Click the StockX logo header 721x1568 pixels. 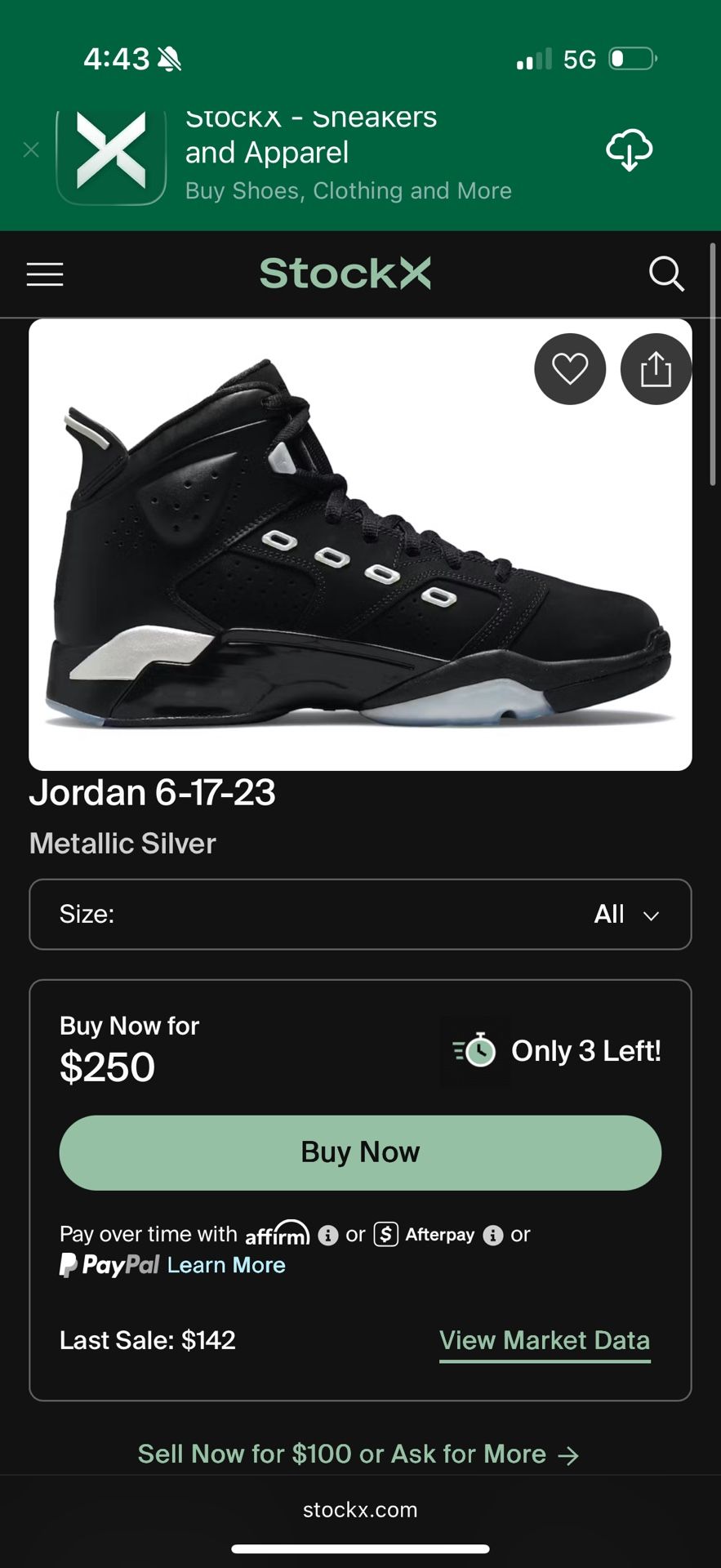(345, 274)
